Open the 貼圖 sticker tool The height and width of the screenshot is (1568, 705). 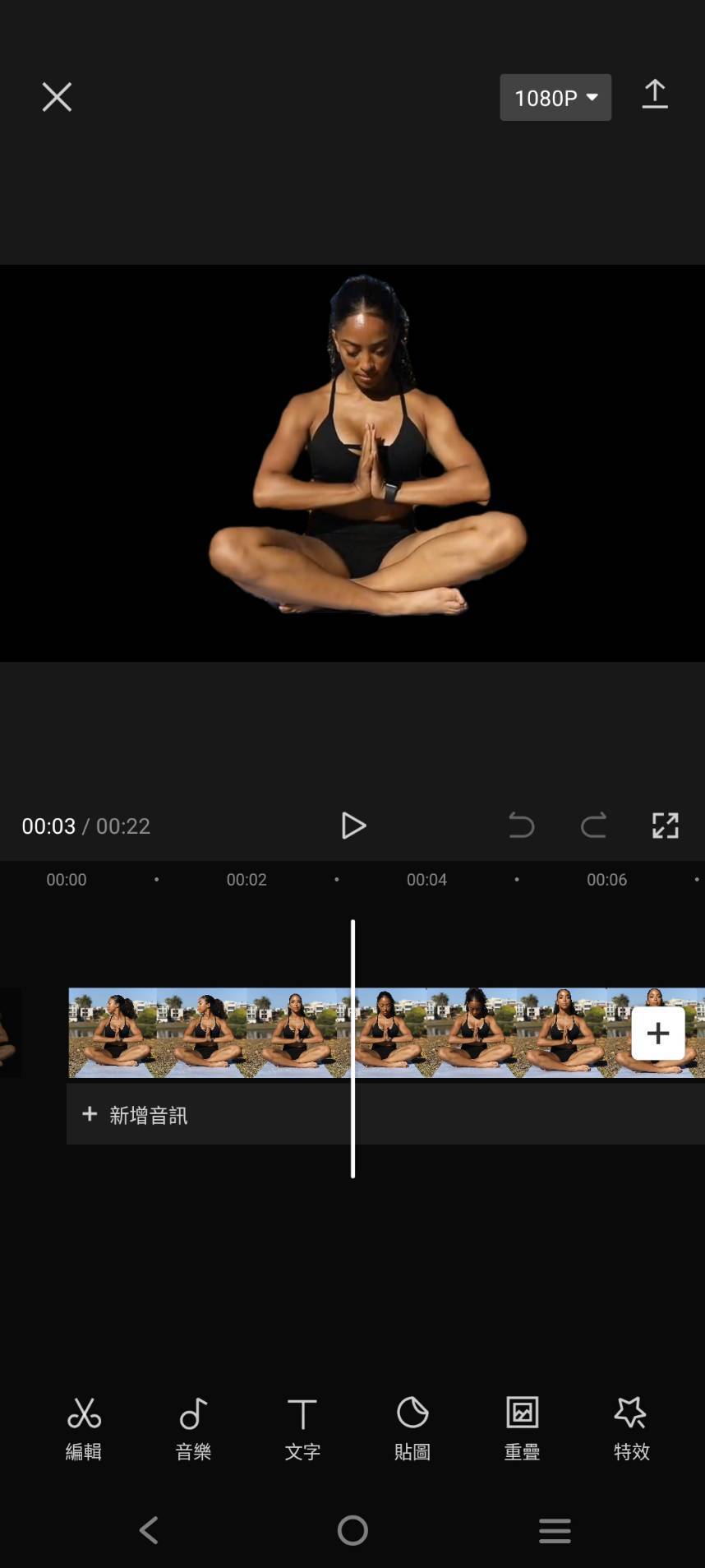tap(412, 1428)
